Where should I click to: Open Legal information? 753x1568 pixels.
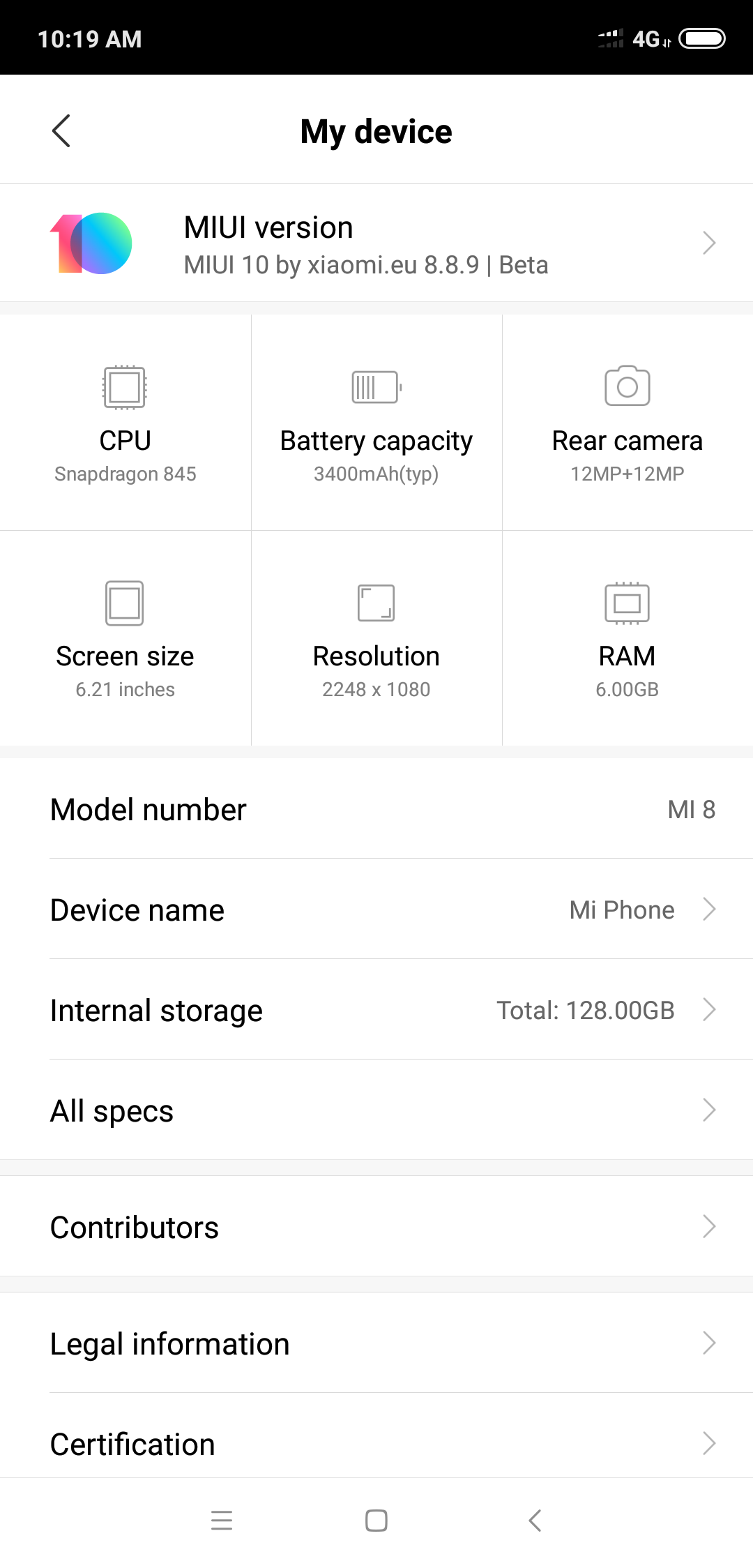376,1343
